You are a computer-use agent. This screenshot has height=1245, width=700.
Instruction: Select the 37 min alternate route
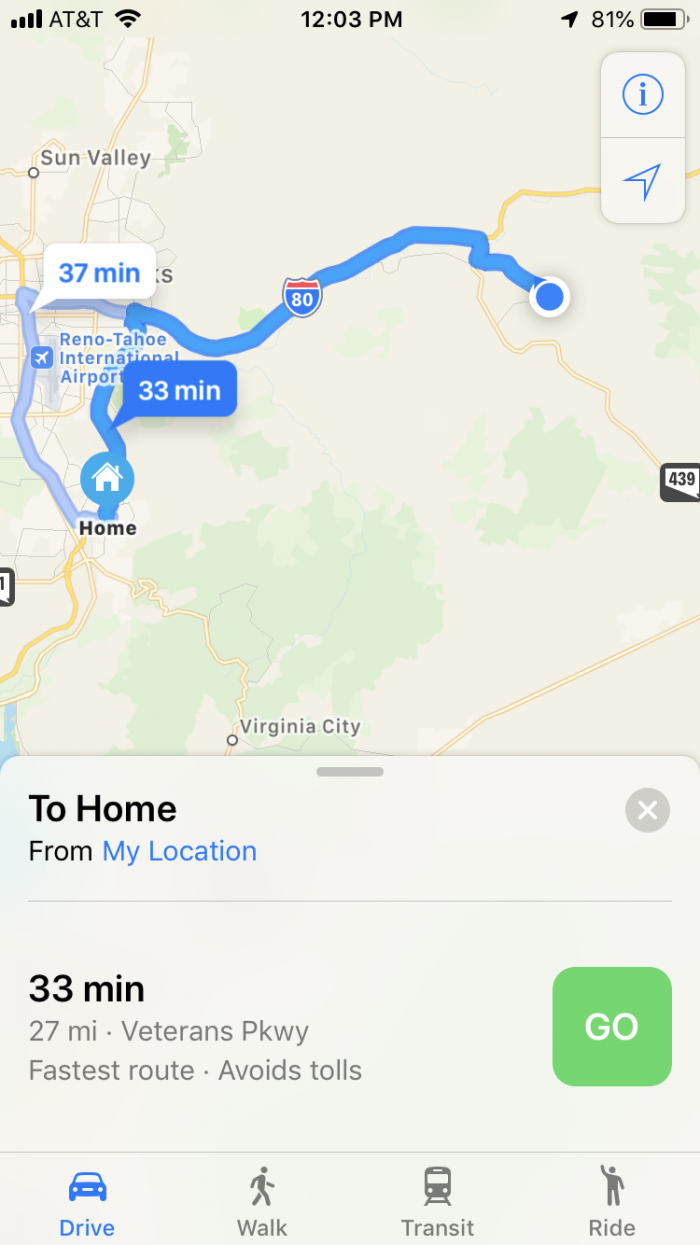[98, 272]
